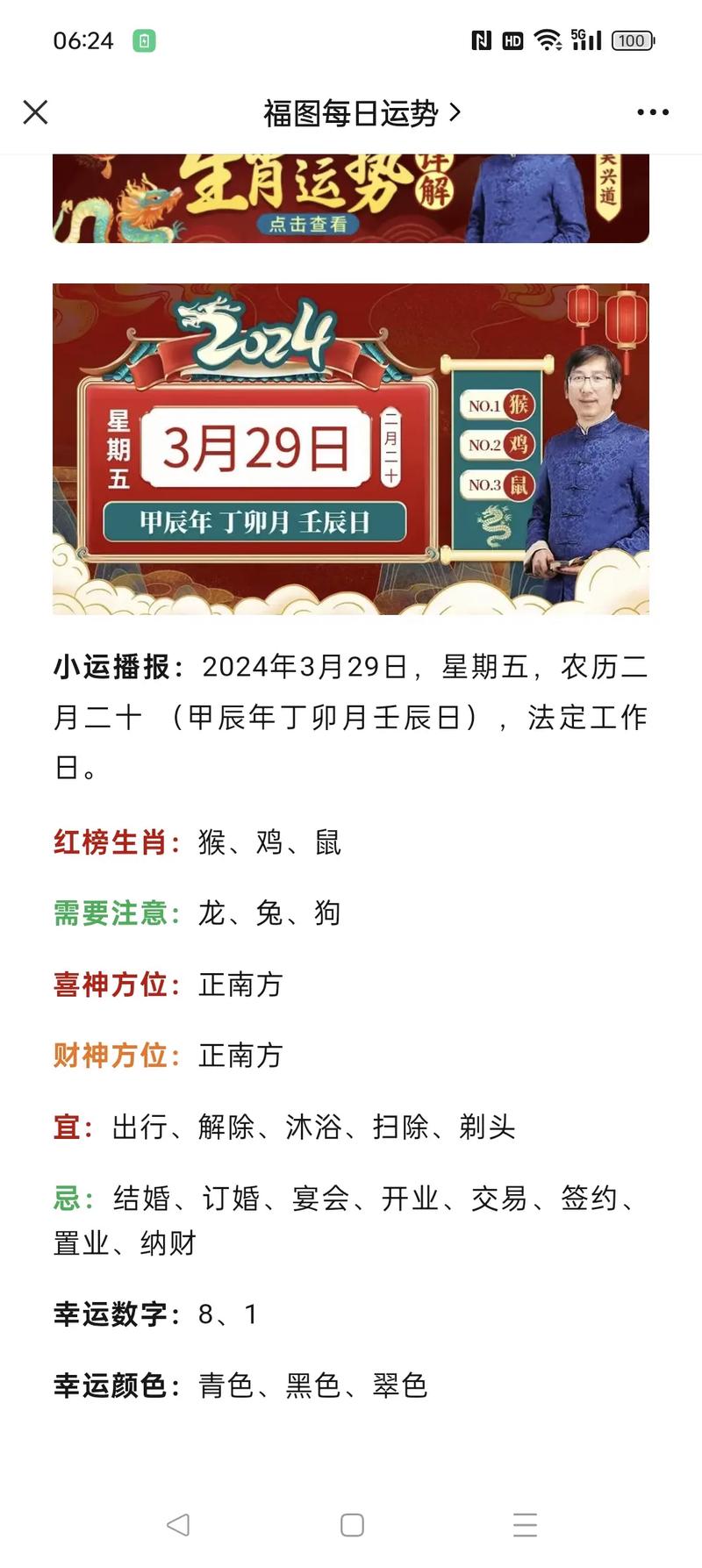Show recent apps
Screen dimensions: 702x1568
point(525,1525)
